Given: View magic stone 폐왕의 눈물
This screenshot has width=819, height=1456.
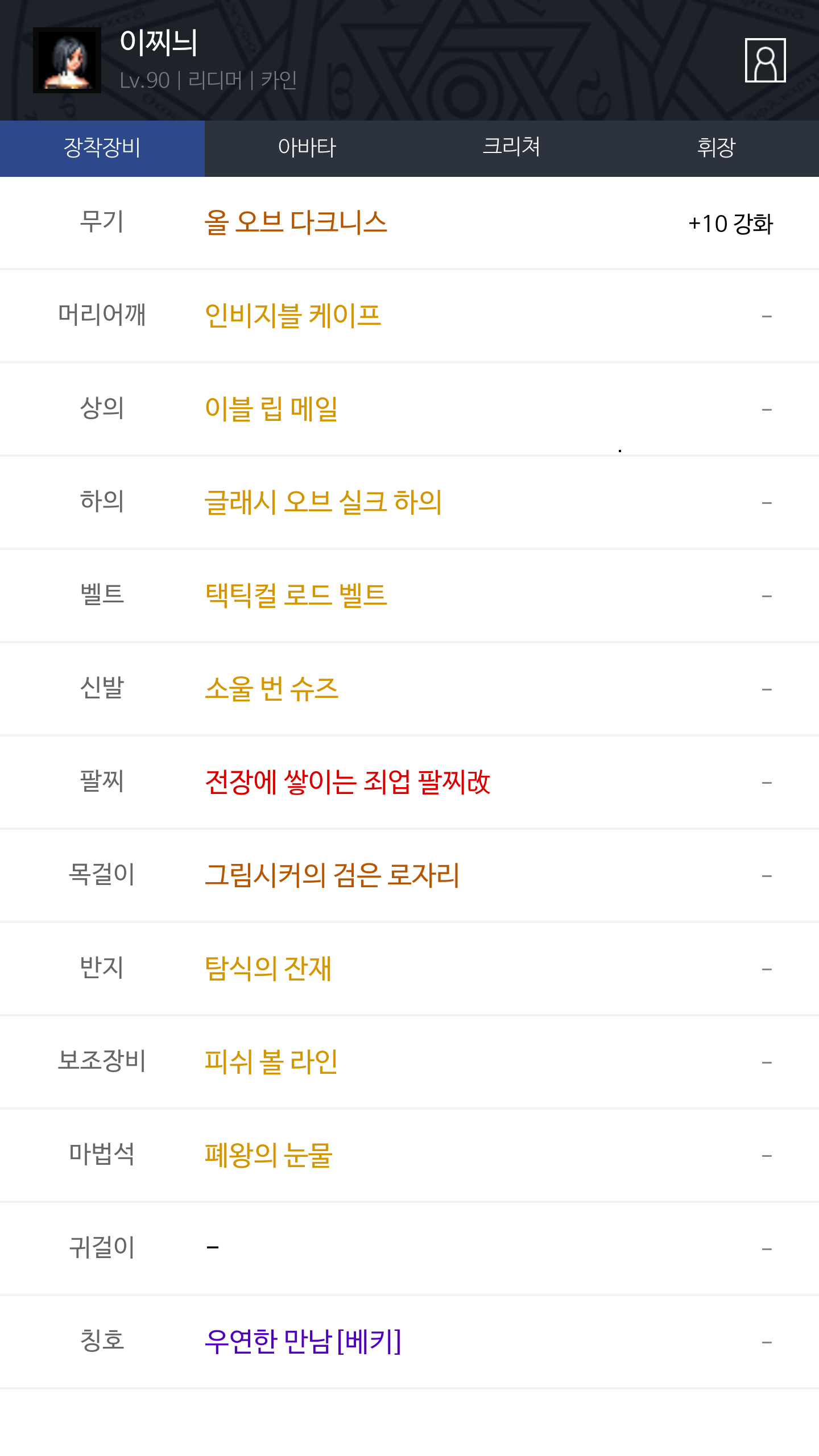Looking at the screenshot, I should (x=268, y=1155).
